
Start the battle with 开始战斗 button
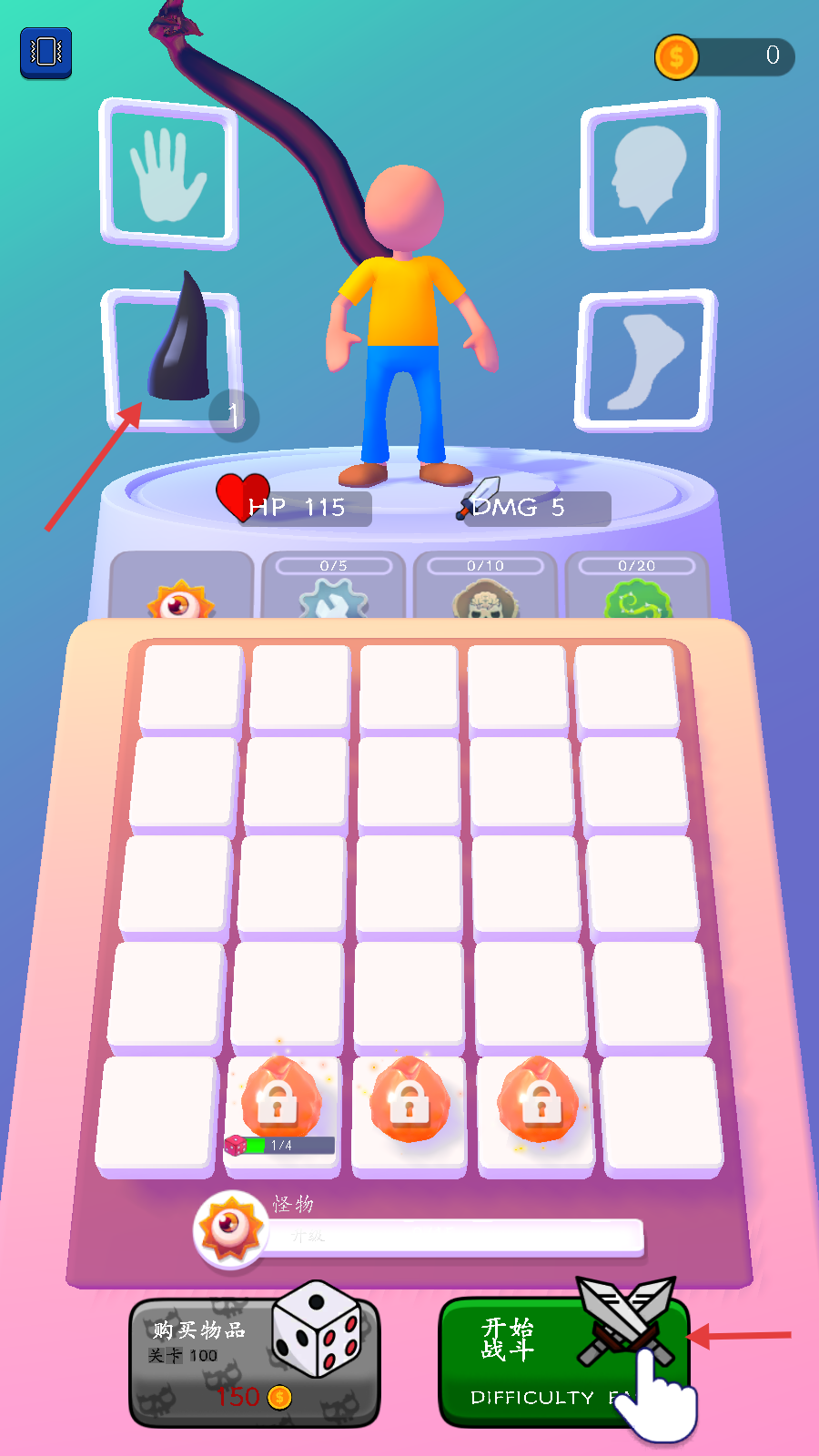562,1361
